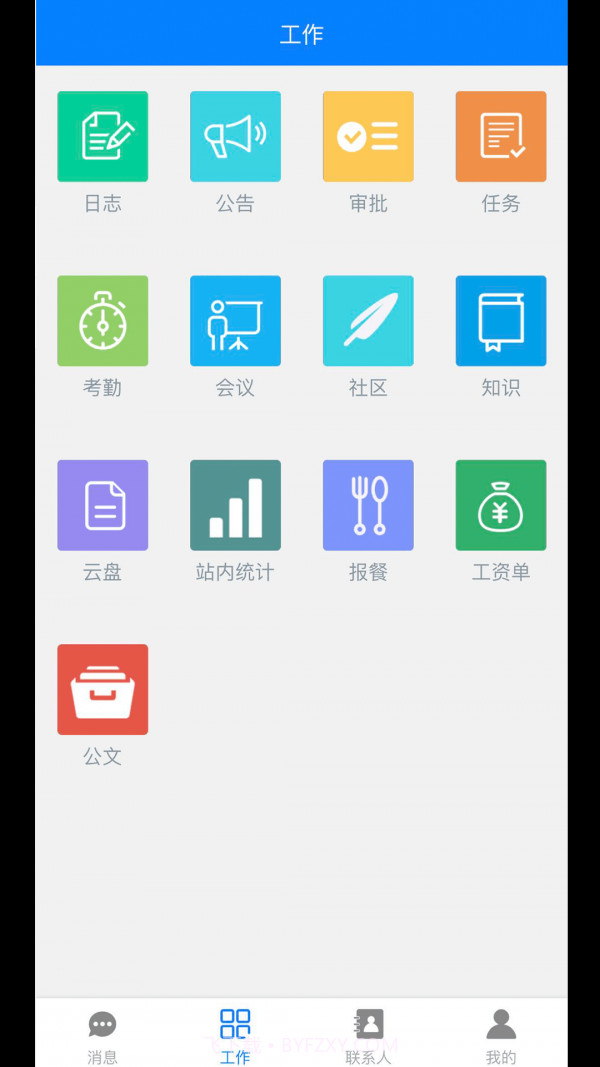Open 审批 approvals
Viewport: 600px width, 1067px height.
(368, 137)
